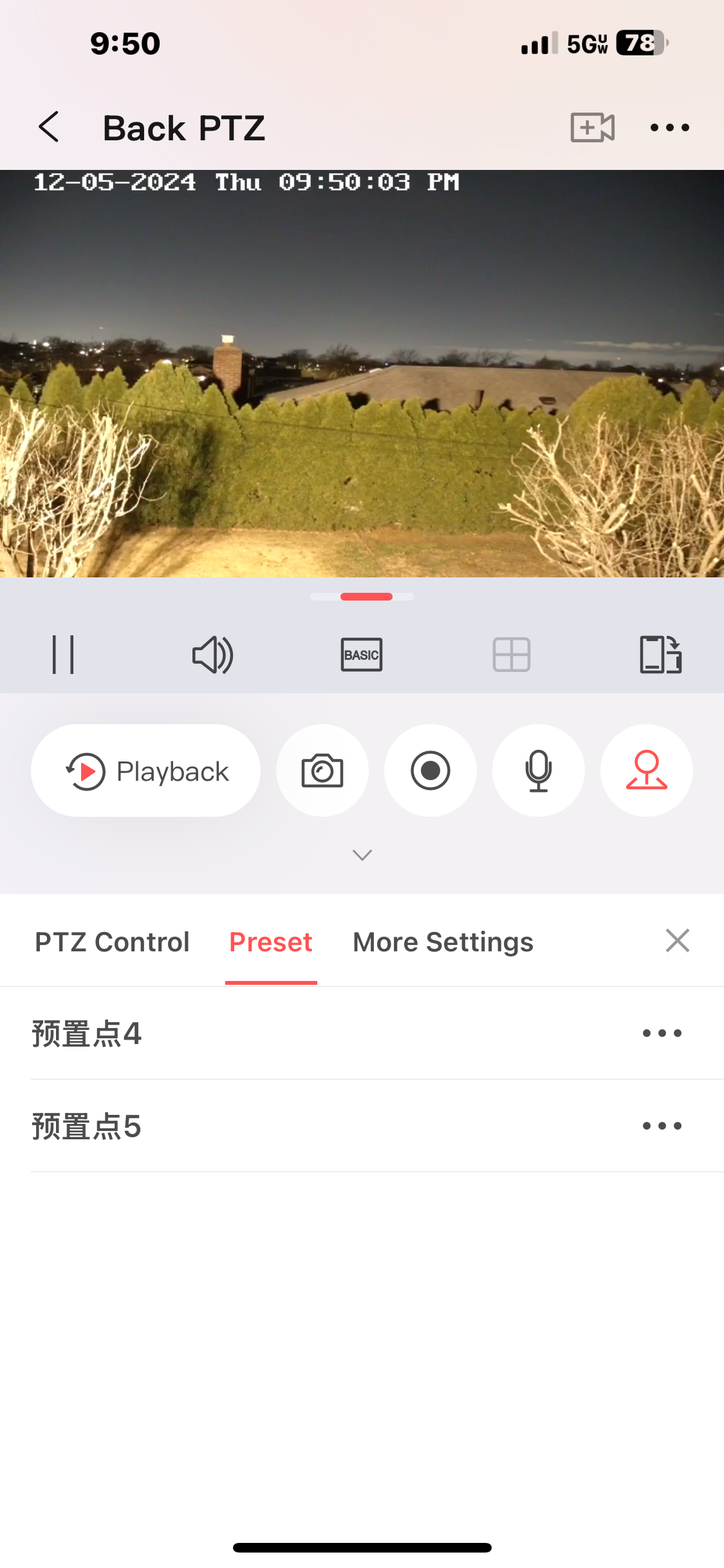Toggle the red PTZ joystick button
Viewport: 724px width, 1568px height.
click(x=647, y=770)
